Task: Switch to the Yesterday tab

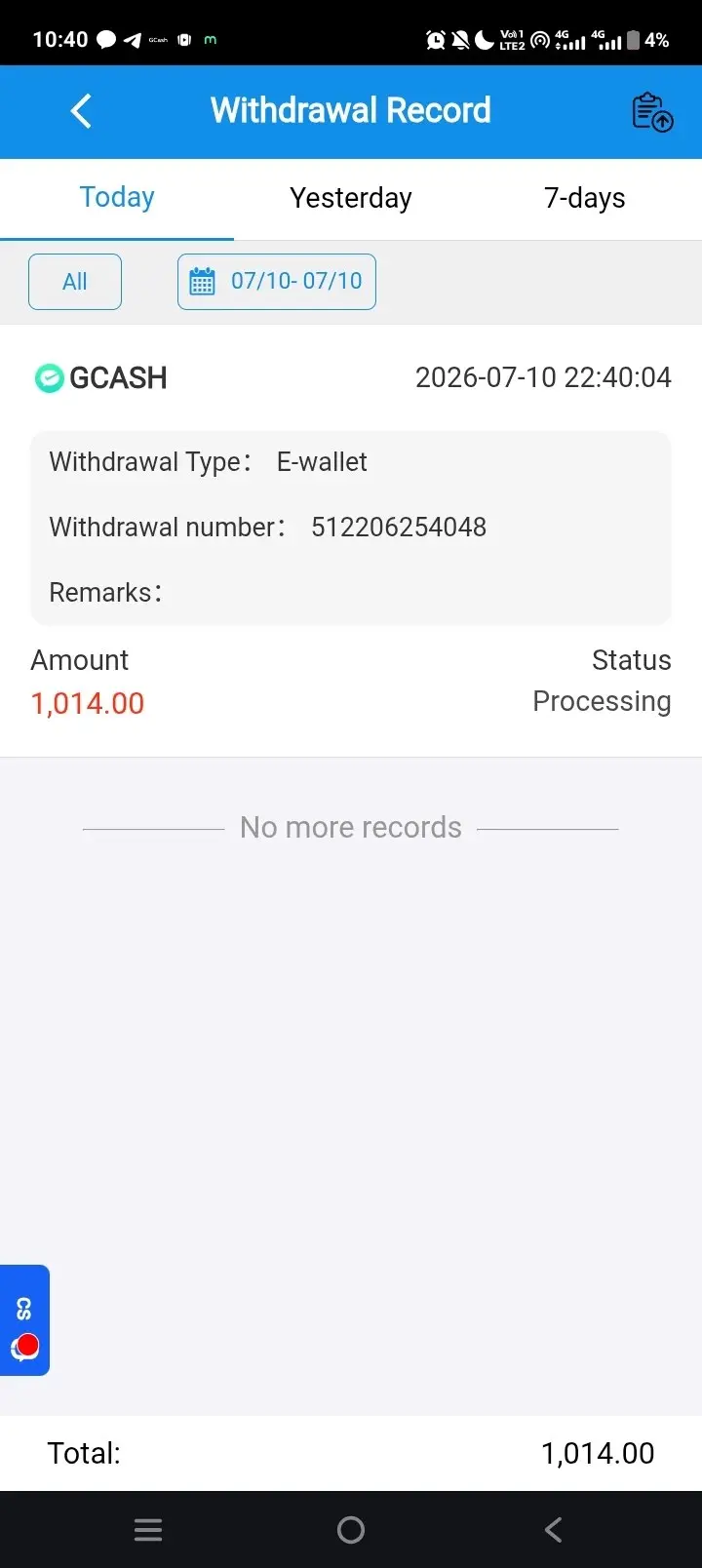Action: [351, 198]
